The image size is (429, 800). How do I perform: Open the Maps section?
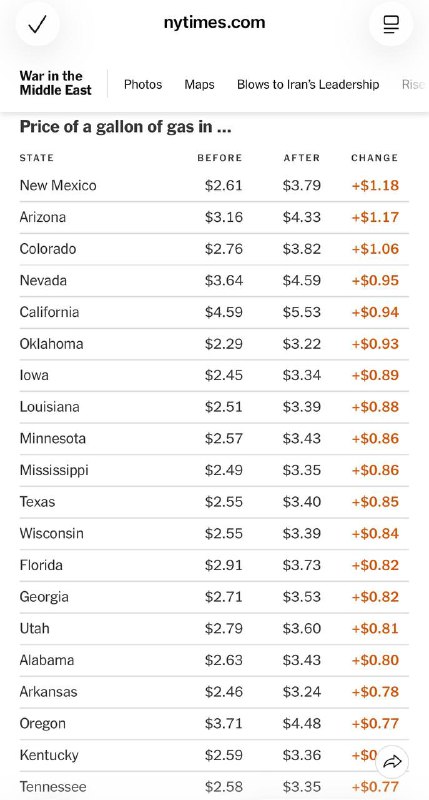tap(199, 84)
